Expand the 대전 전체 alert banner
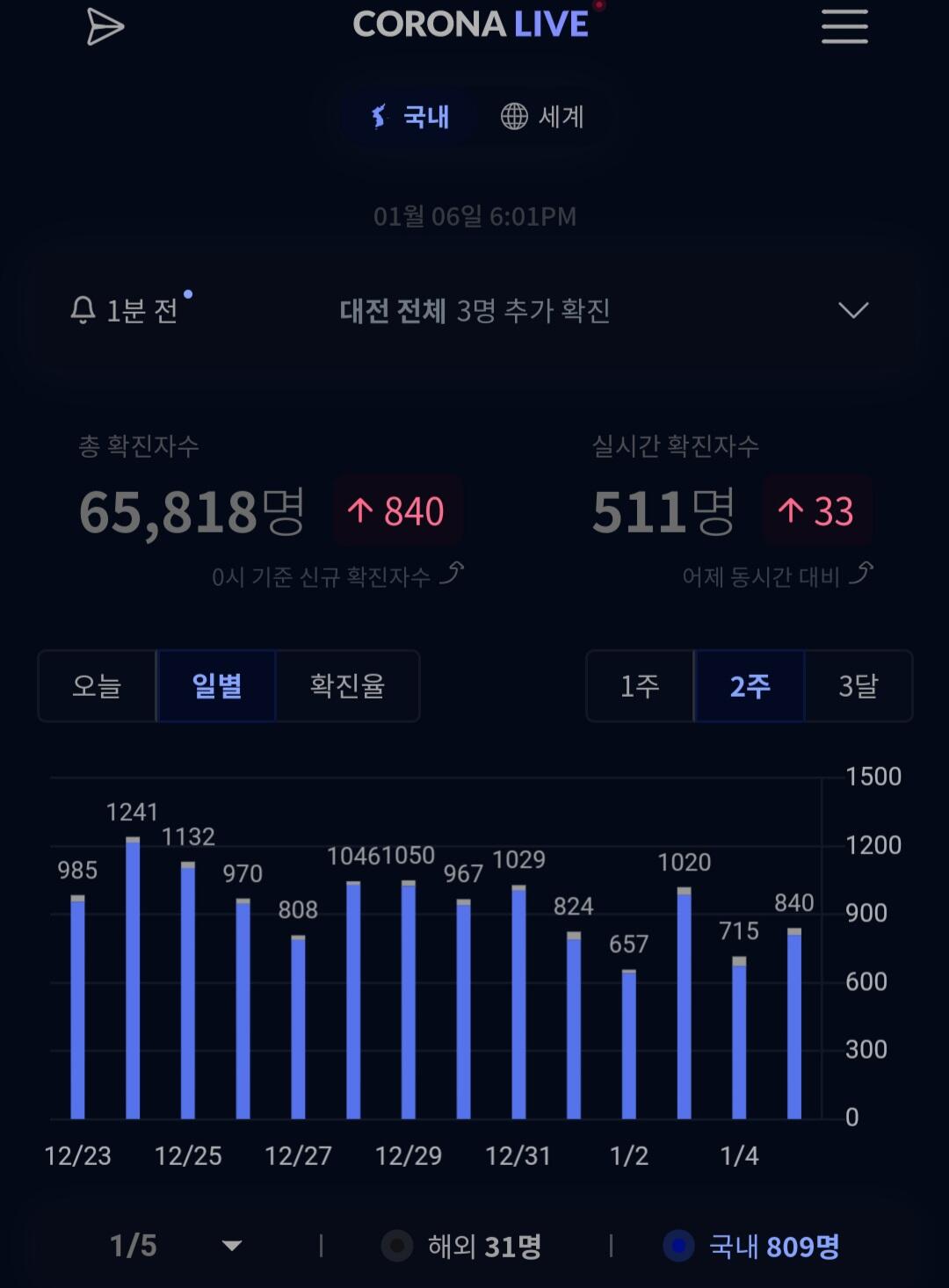 point(474,310)
